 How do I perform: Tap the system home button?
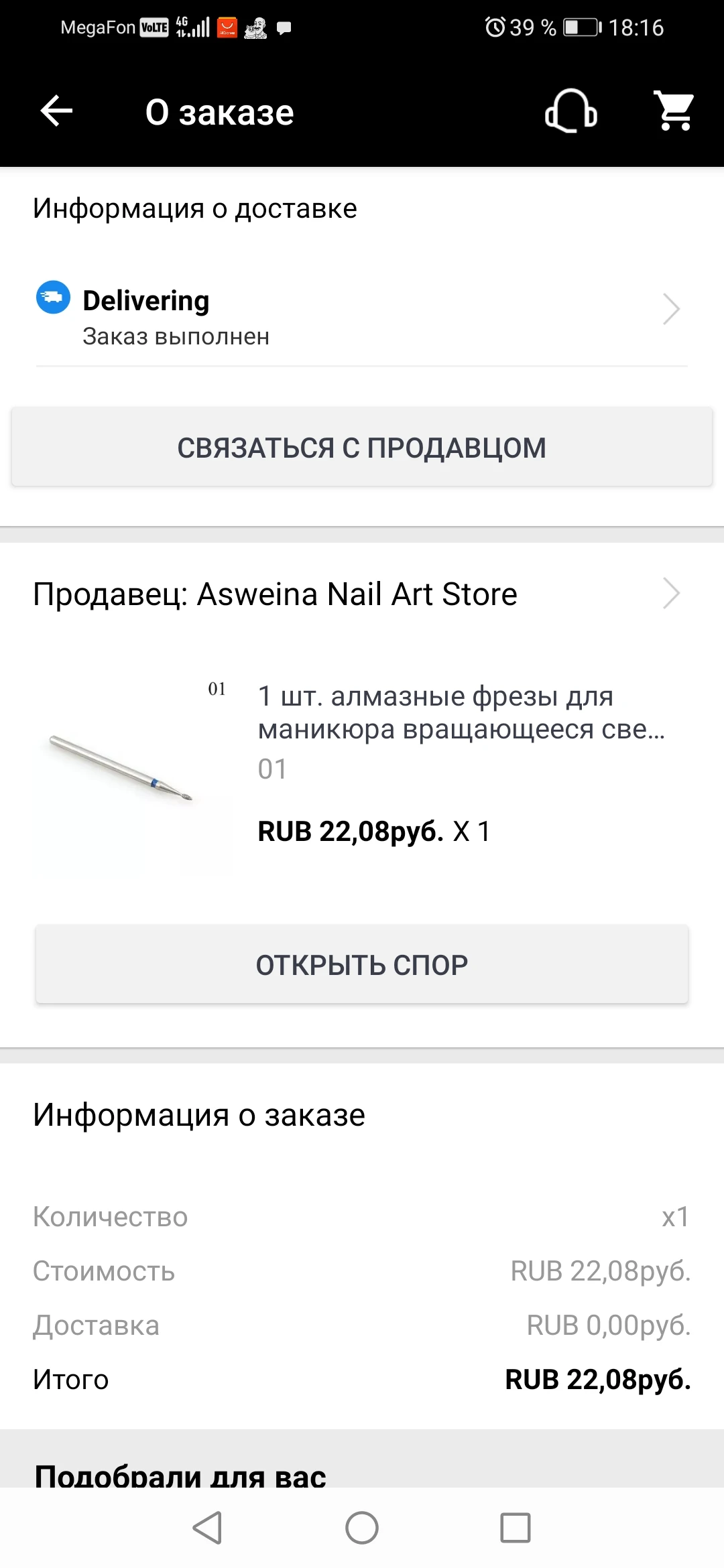pos(362,1528)
